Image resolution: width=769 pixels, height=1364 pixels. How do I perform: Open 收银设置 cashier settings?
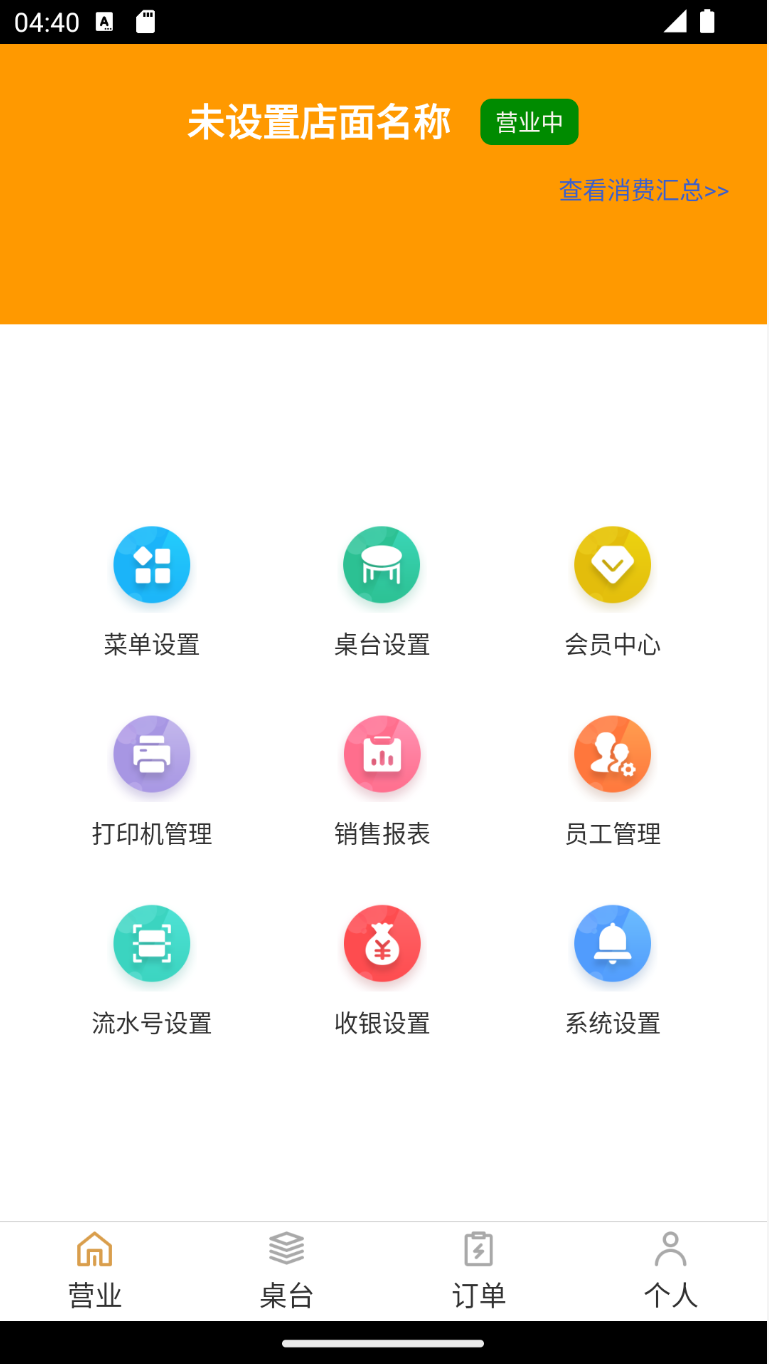coord(382,943)
